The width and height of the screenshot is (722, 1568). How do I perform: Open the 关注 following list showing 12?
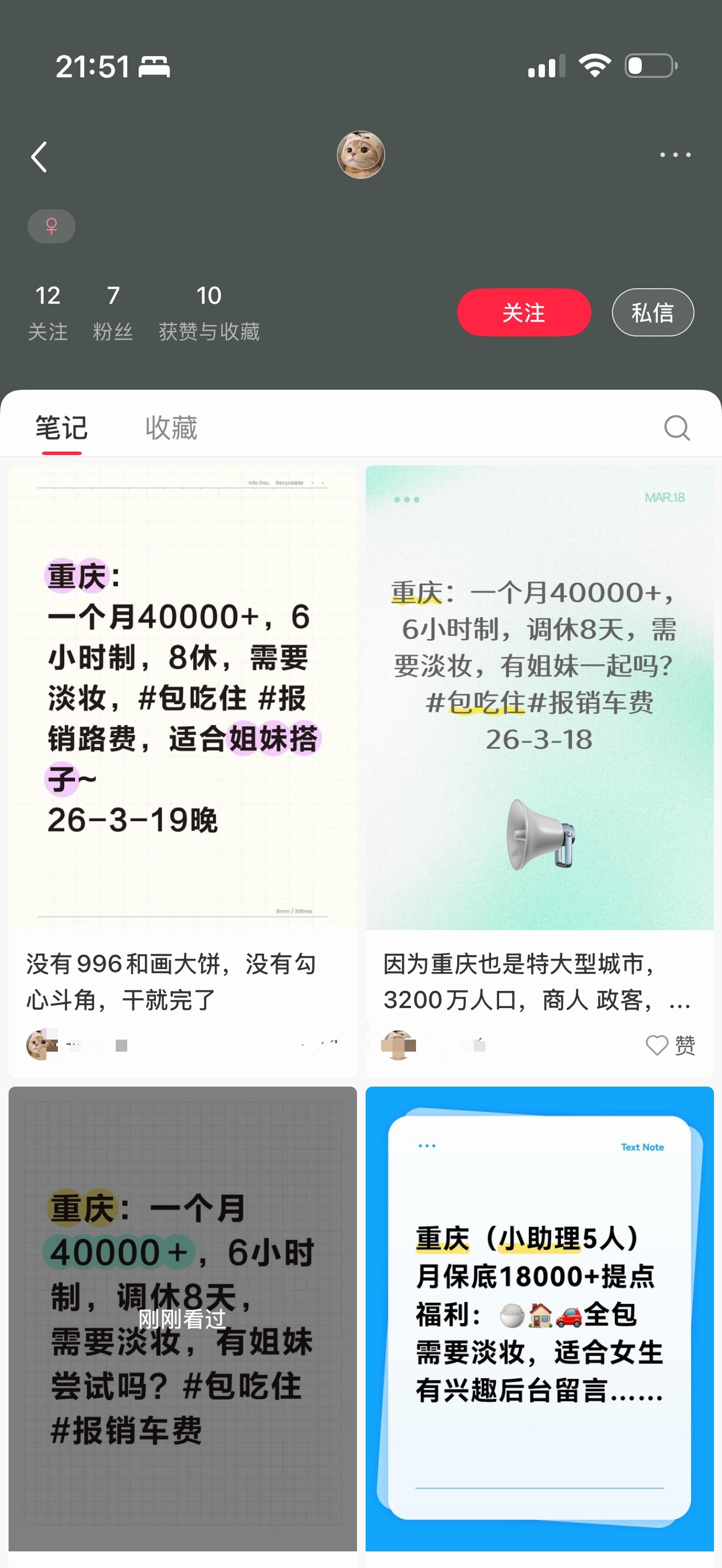pos(48,313)
